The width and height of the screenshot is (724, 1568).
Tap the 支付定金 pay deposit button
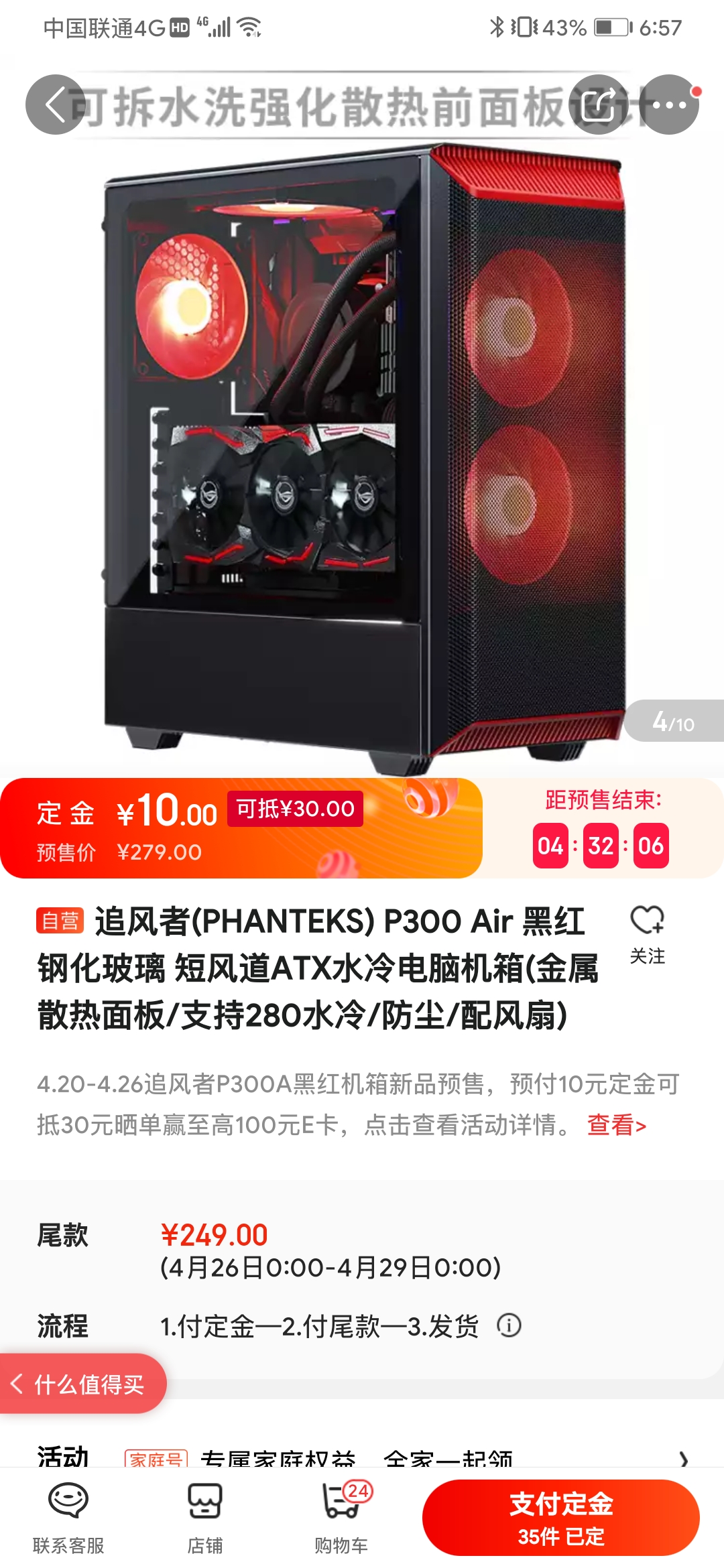[562, 1516]
